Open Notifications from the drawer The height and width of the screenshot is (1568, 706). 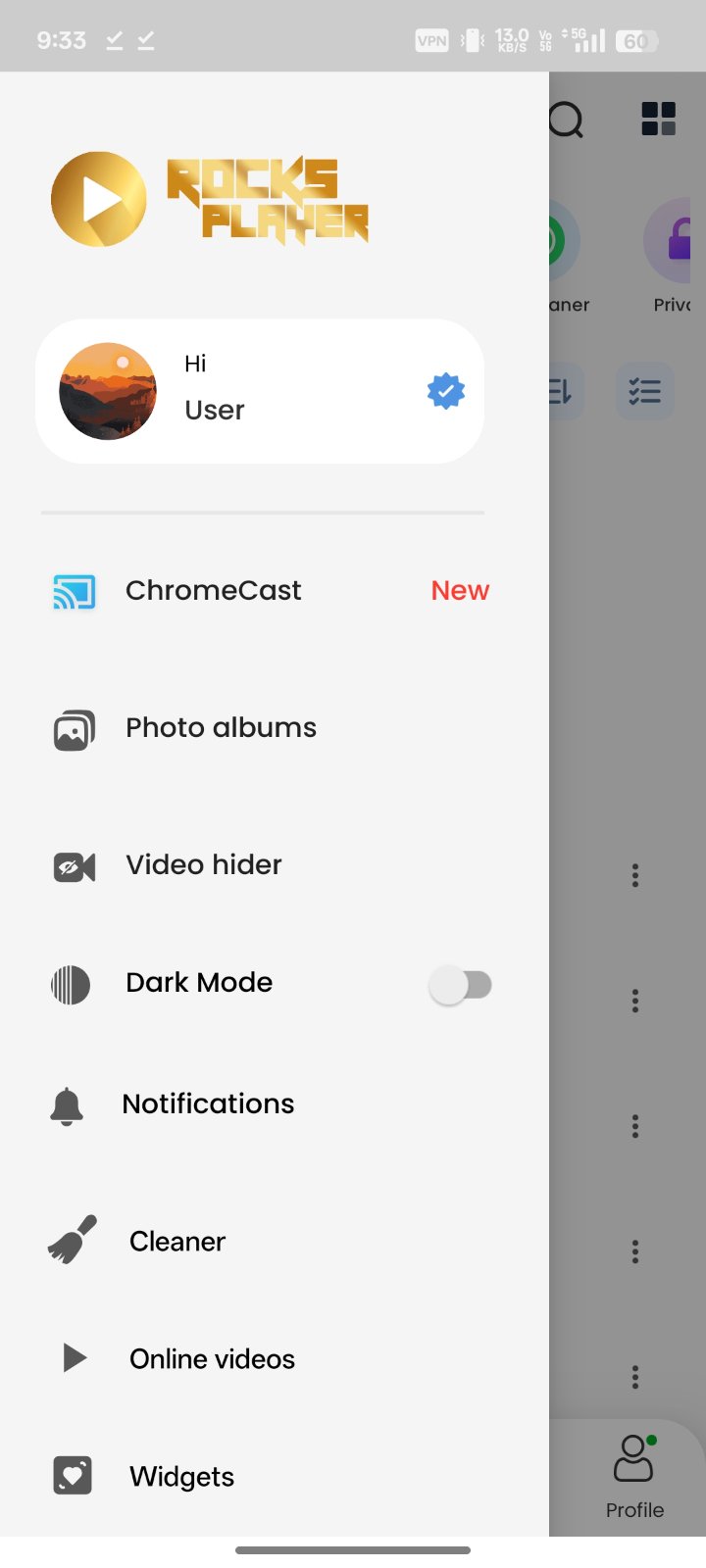[x=208, y=1104]
